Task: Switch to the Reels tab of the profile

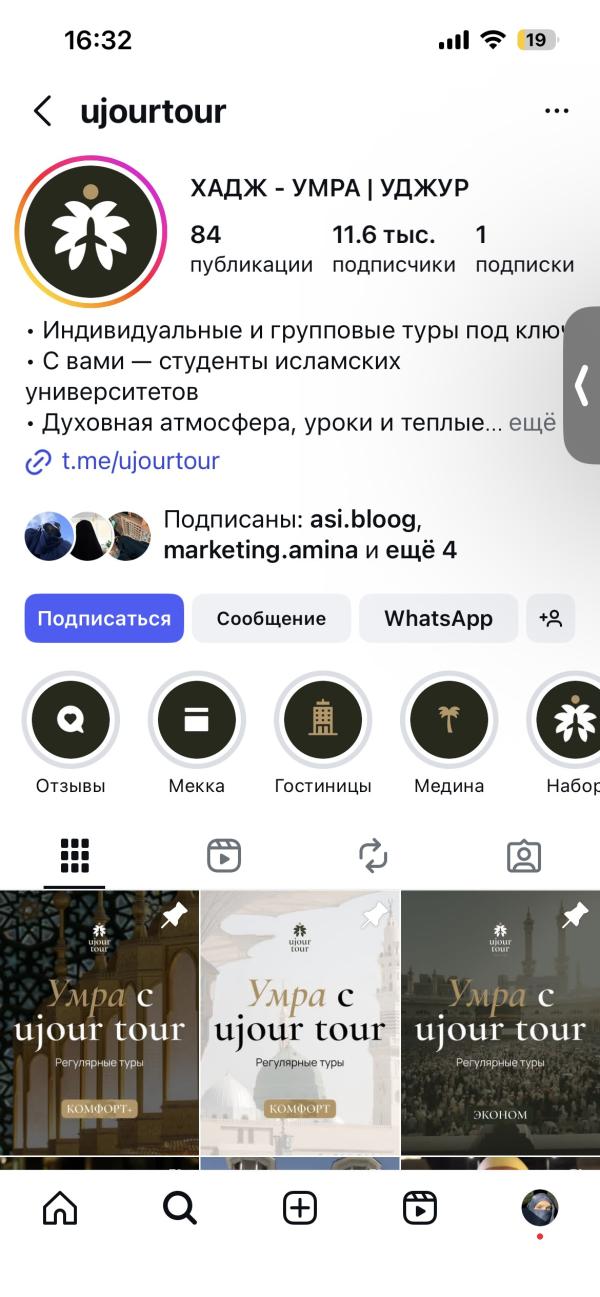Action: [x=224, y=856]
